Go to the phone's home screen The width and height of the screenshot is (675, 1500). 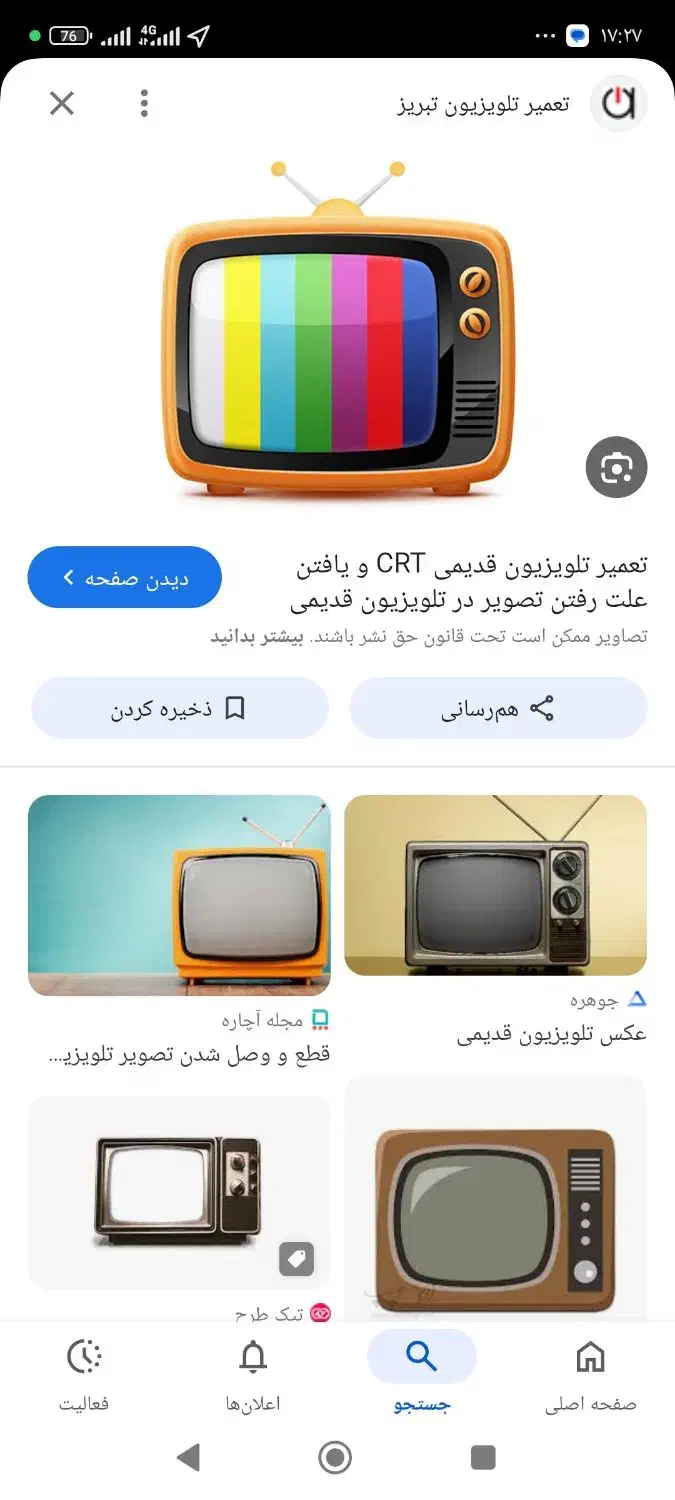tap(336, 1457)
